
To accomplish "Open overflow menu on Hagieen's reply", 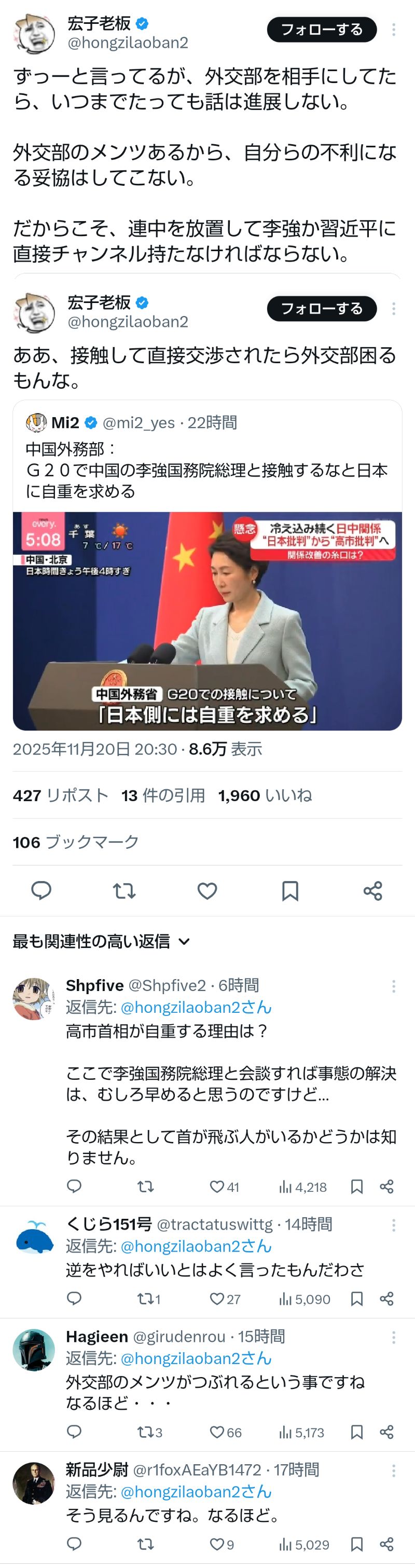I will [394, 1337].
